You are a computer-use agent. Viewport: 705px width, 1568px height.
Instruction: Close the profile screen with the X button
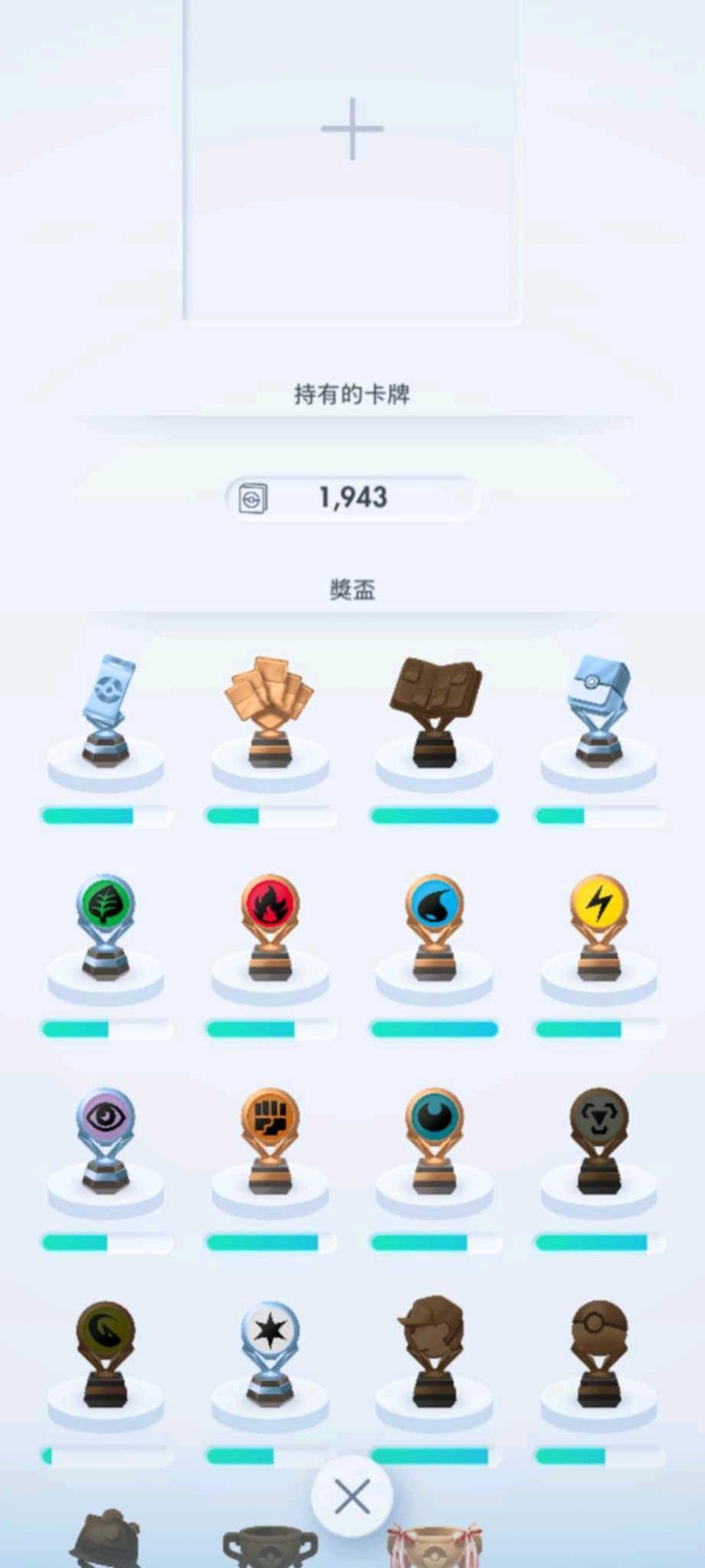[352, 1497]
